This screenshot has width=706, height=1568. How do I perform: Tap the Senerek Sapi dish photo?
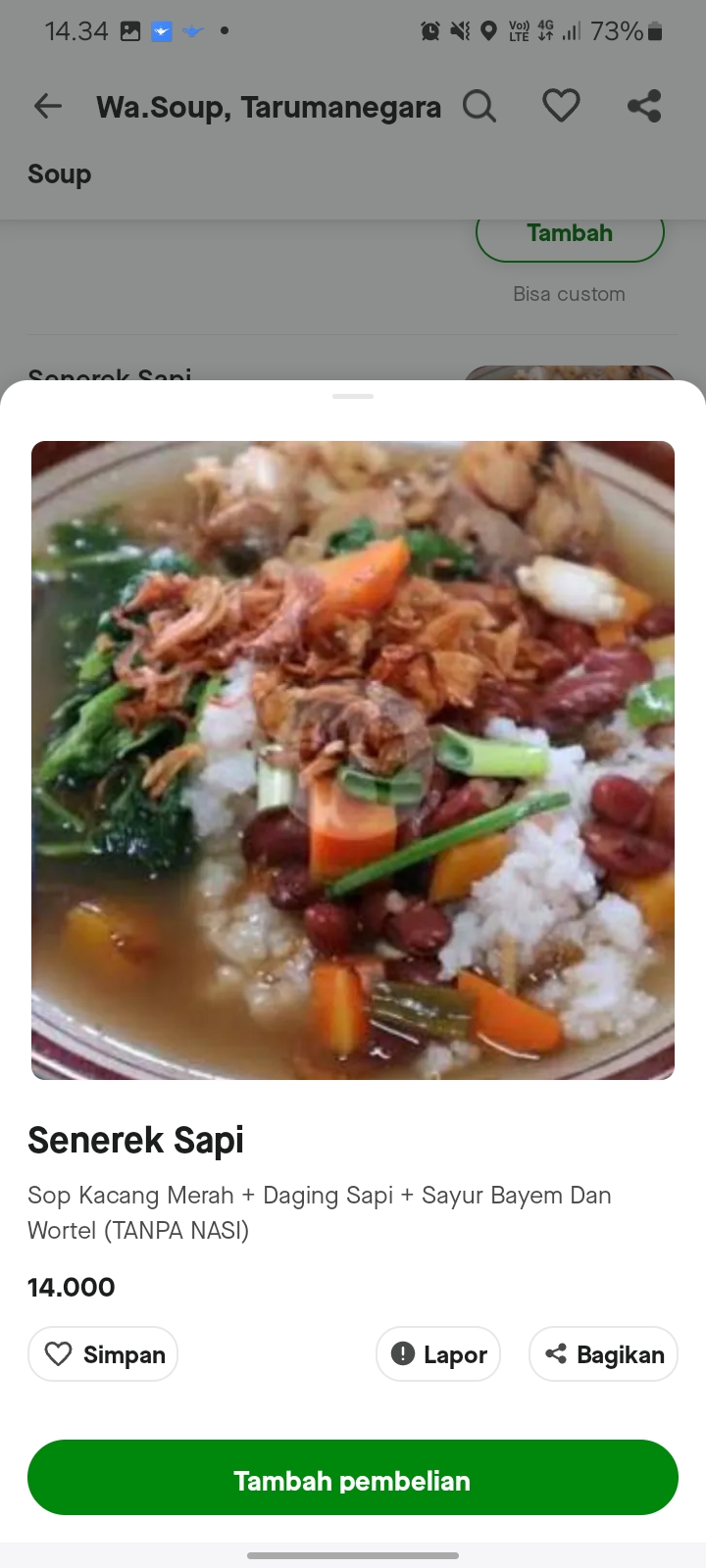point(352,759)
